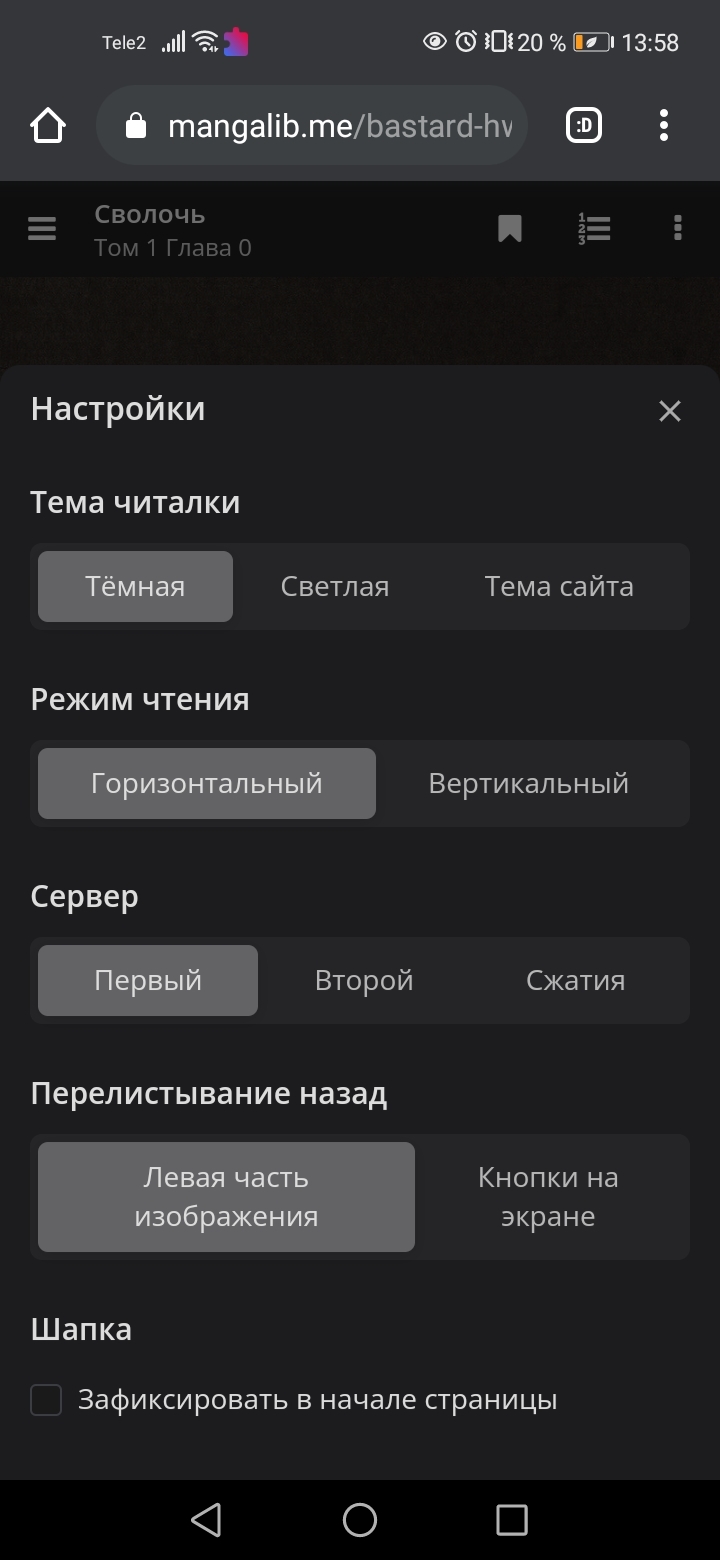Choose Кнопки на экране for paging back
This screenshot has width=720, height=1560.
point(548,1197)
